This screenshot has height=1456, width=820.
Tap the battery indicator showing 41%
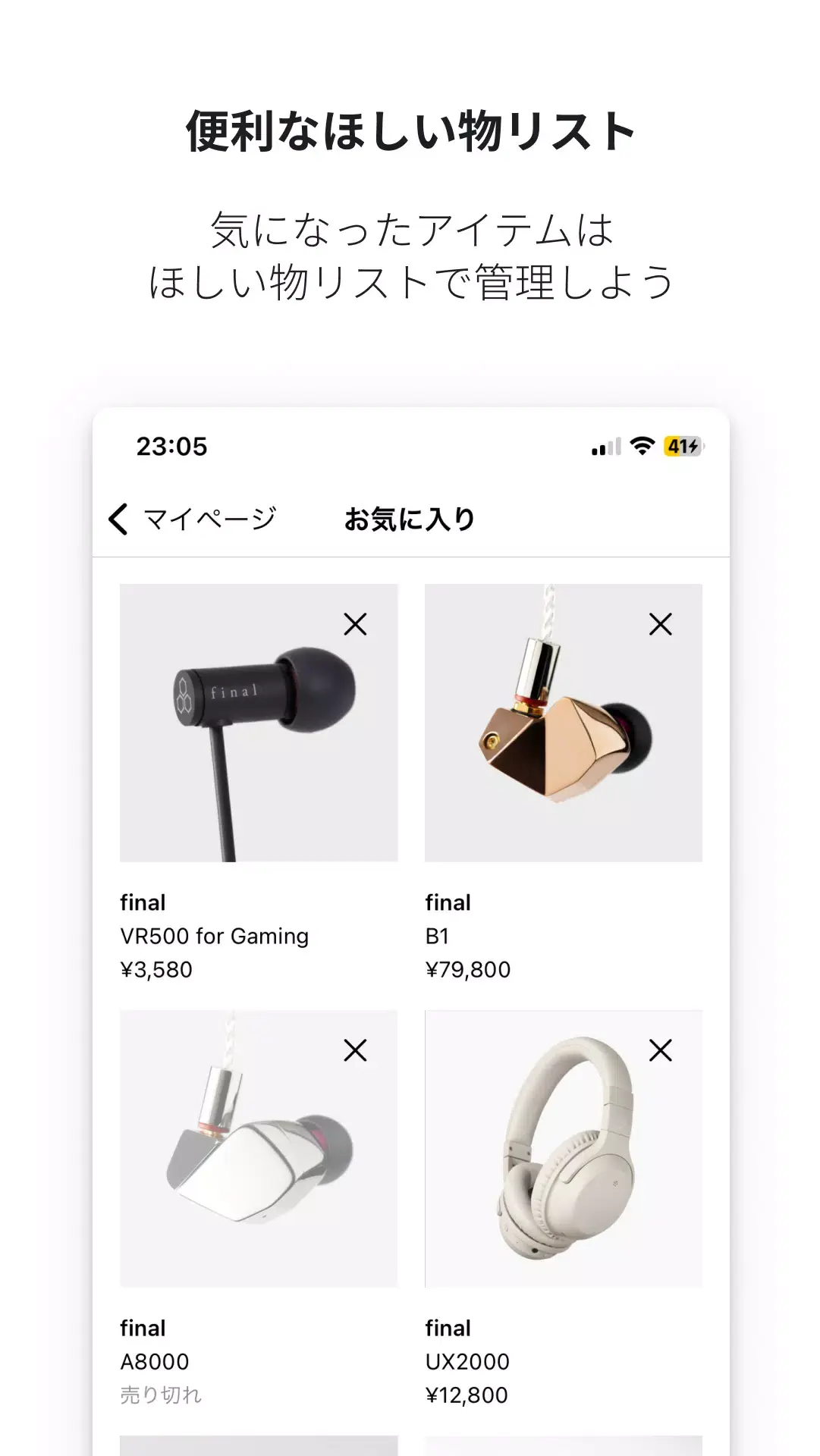681,447
